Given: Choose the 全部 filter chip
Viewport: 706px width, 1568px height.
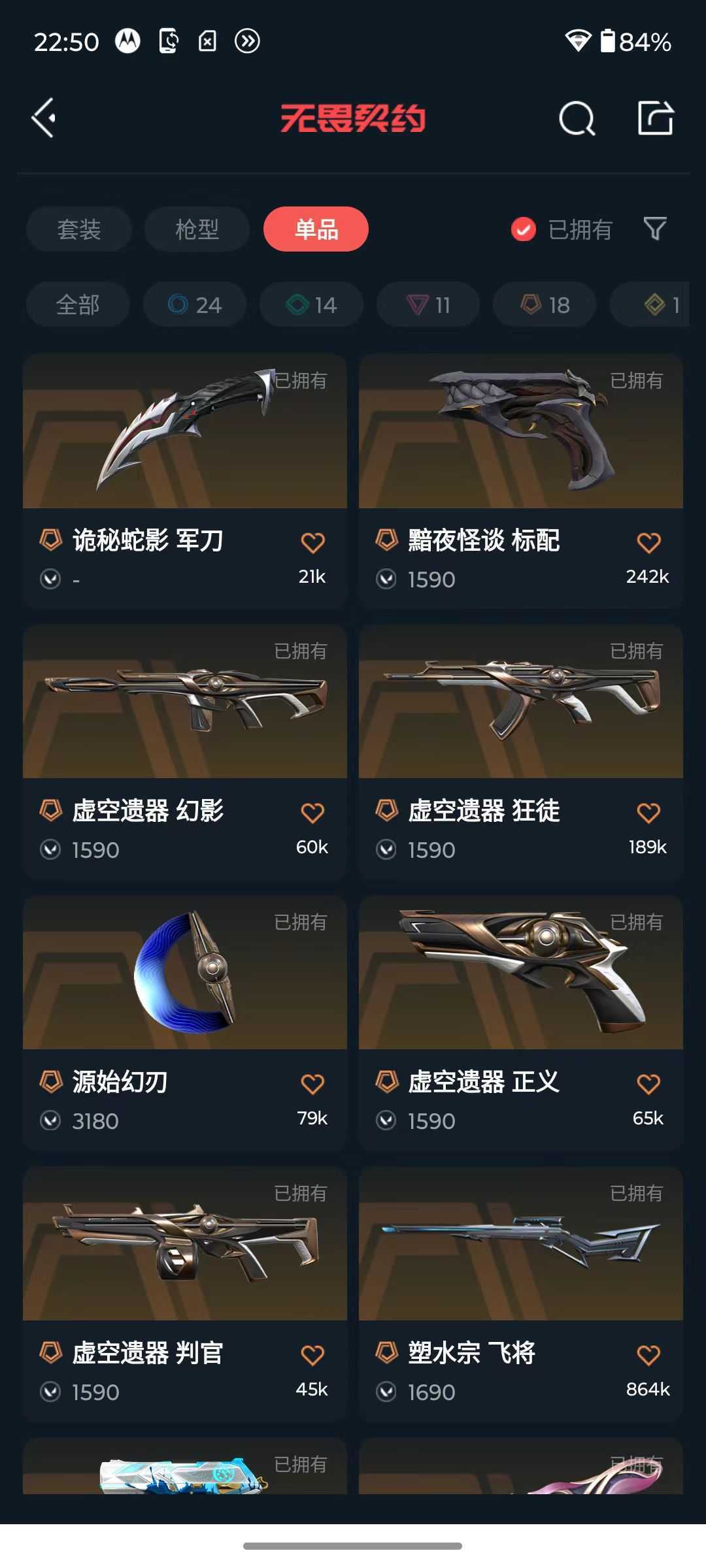Looking at the screenshot, I should click(78, 304).
